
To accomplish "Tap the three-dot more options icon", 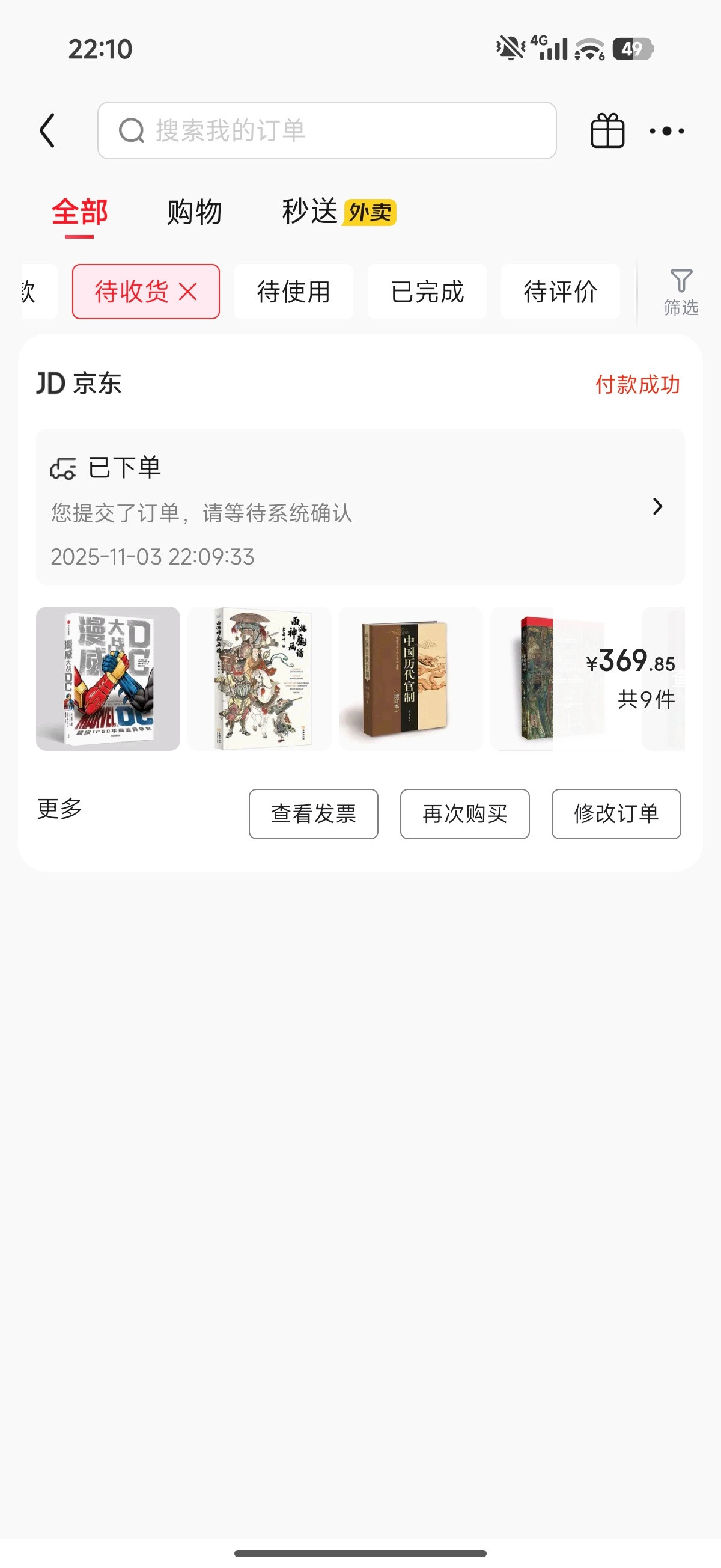I will (x=667, y=130).
